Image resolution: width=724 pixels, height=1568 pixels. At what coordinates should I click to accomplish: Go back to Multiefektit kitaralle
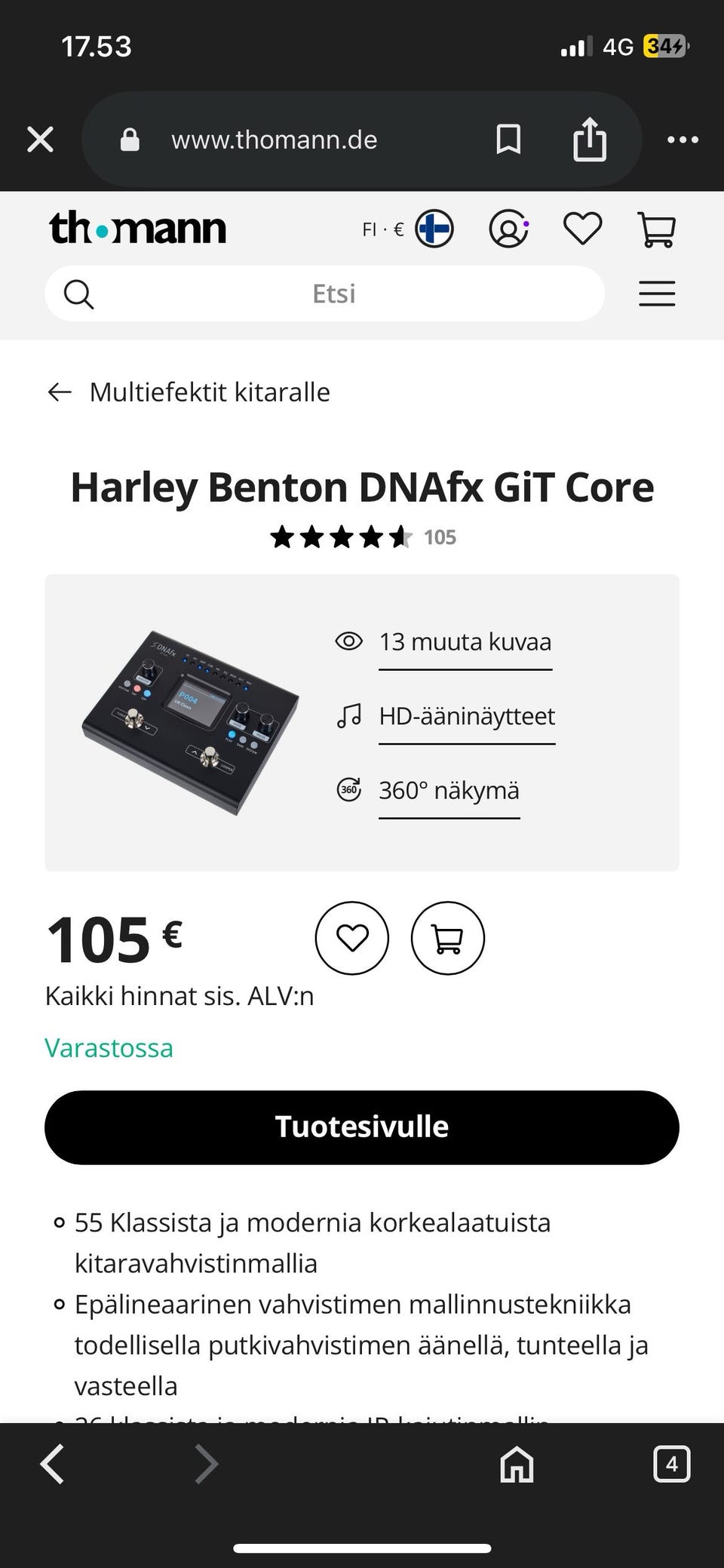(189, 392)
